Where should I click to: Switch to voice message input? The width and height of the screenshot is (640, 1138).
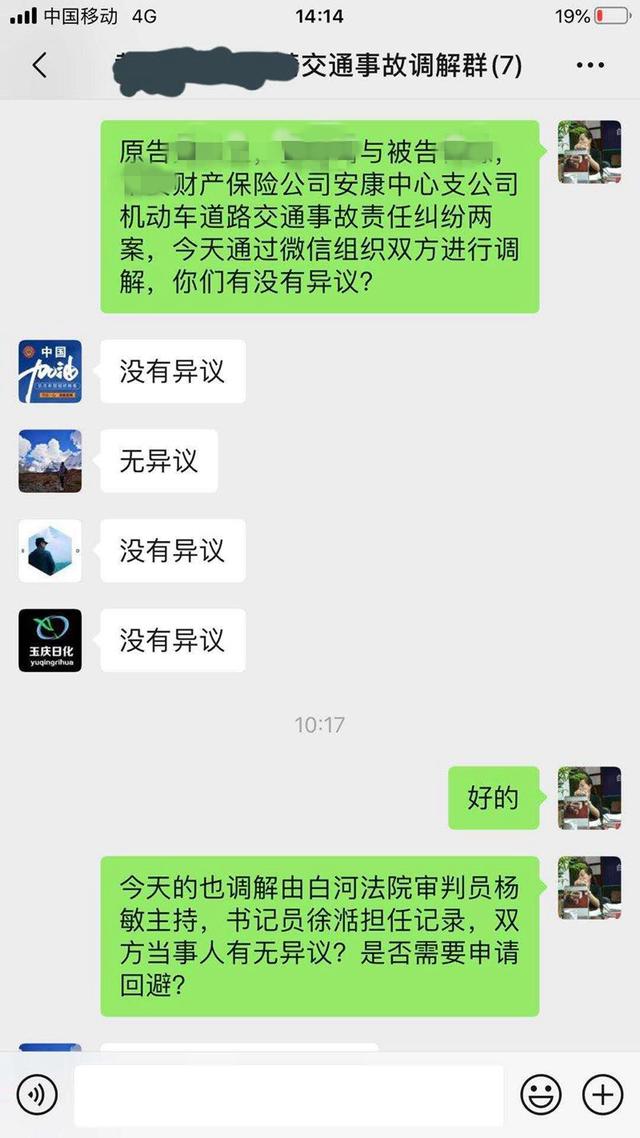tap(36, 1094)
